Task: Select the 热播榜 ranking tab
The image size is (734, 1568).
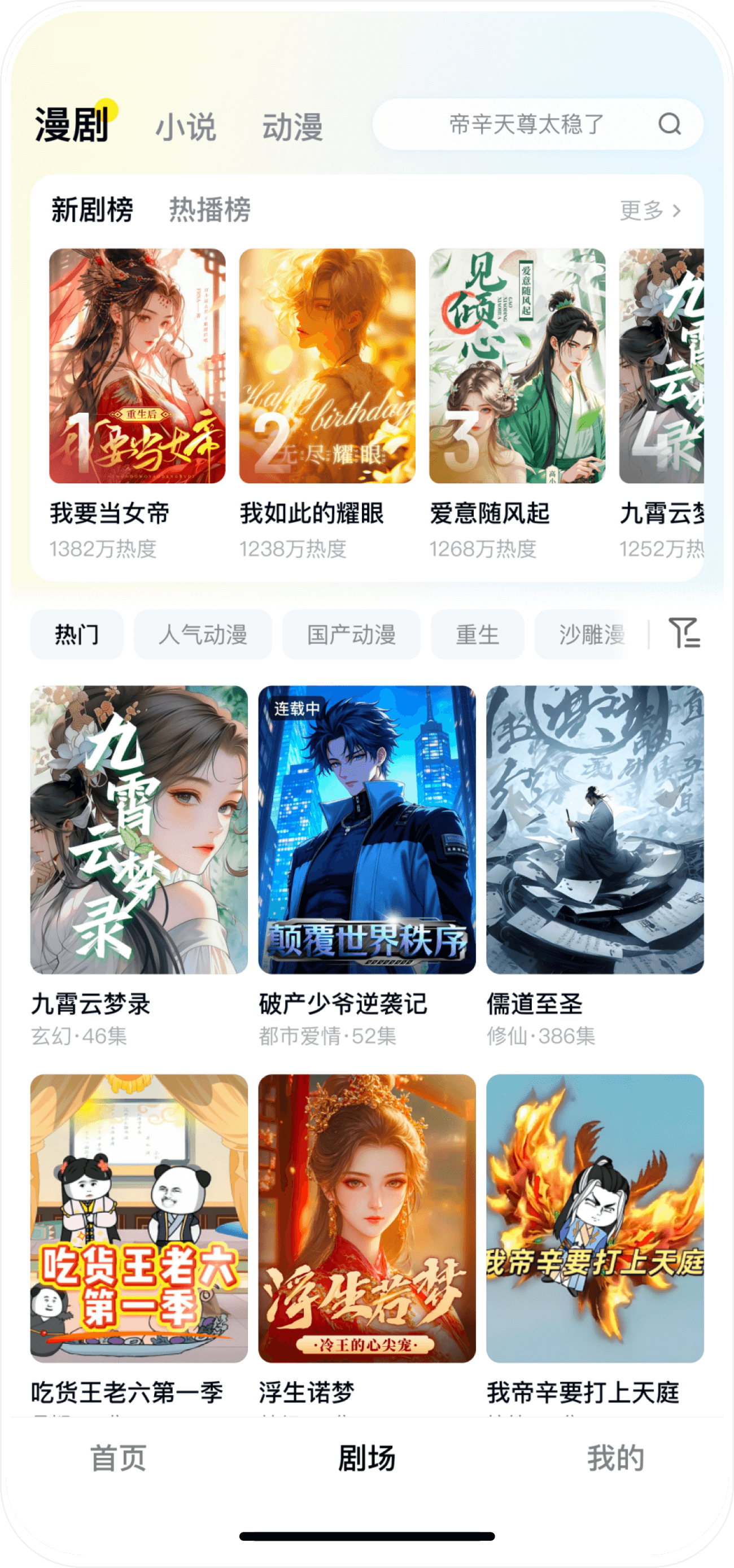Action: coord(209,210)
